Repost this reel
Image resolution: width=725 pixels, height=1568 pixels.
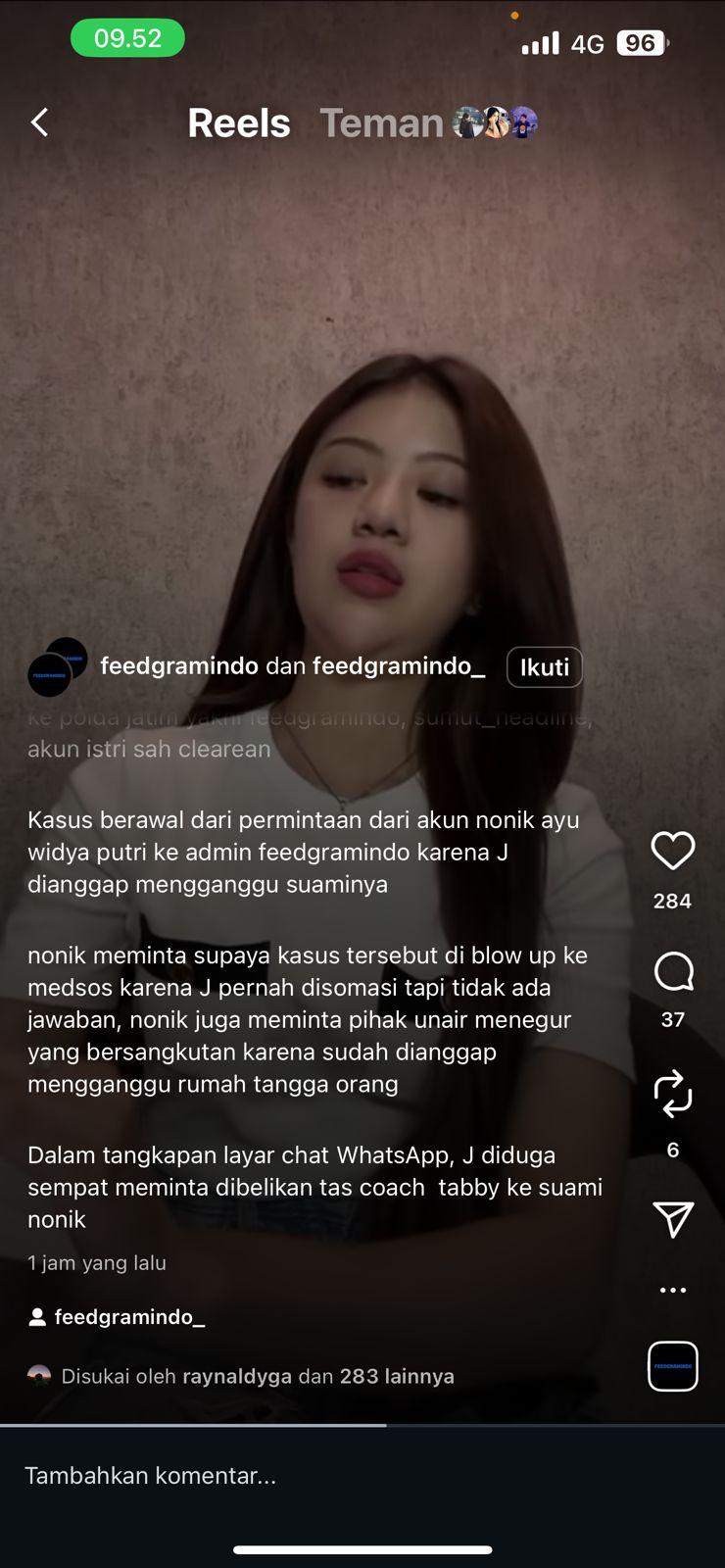(x=672, y=1095)
